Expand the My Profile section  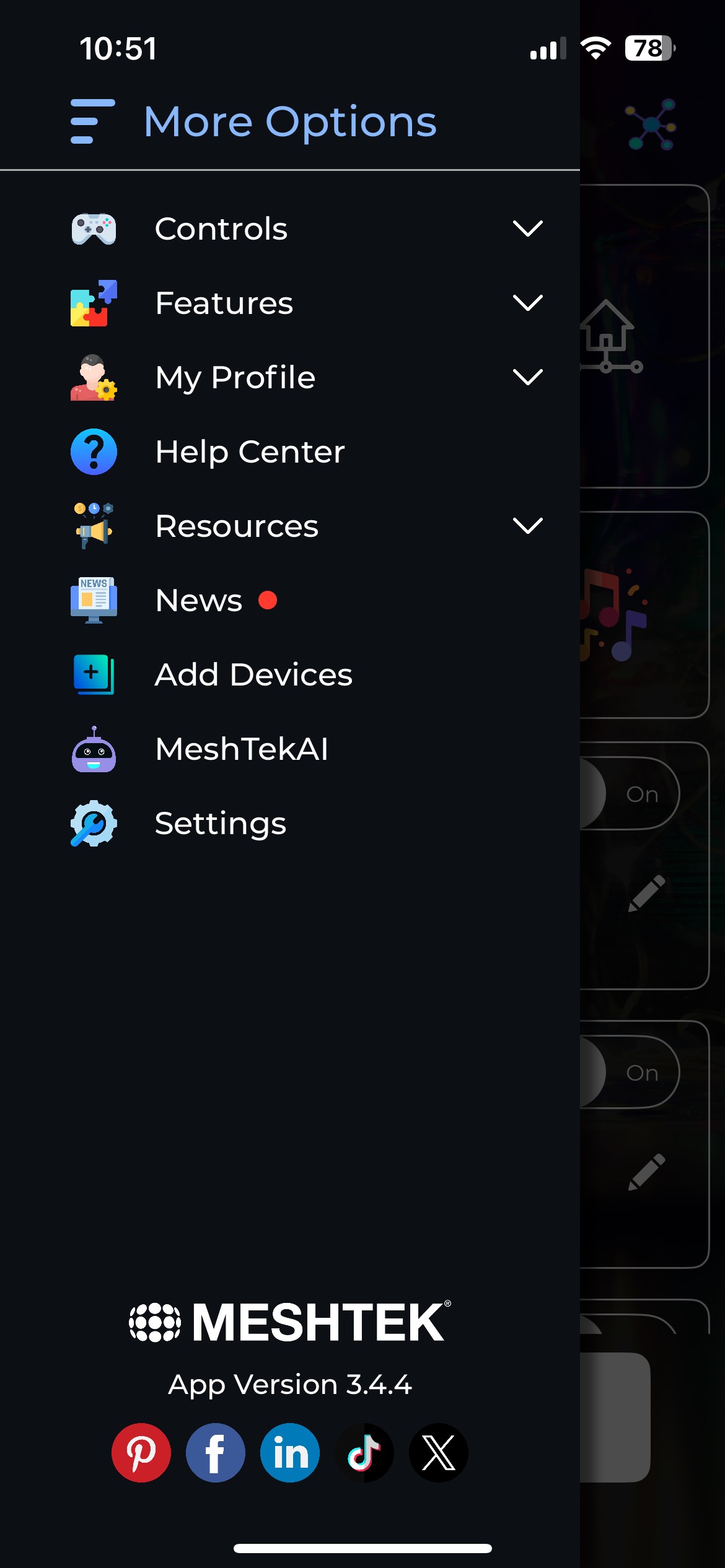(527, 378)
